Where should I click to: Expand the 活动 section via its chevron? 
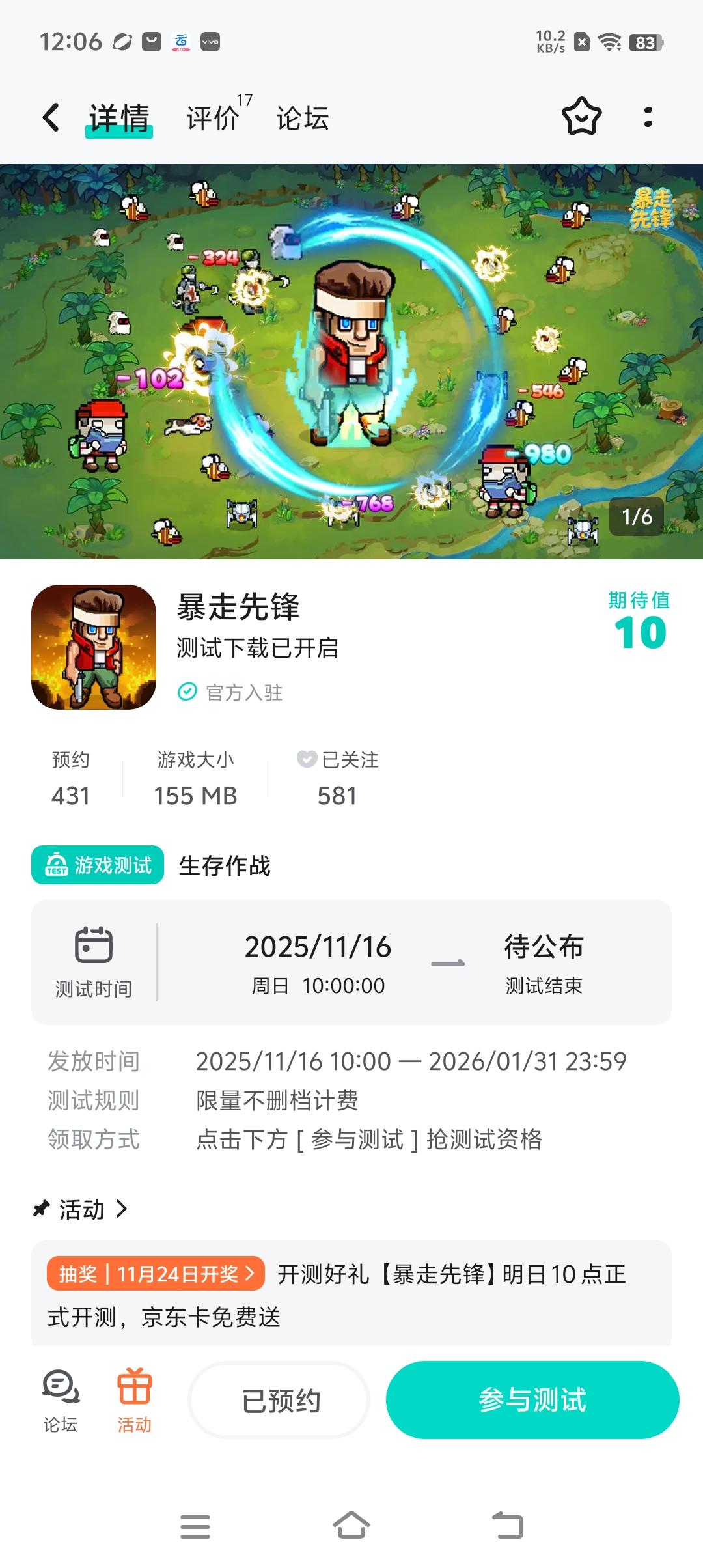(x=121, y=1209)
